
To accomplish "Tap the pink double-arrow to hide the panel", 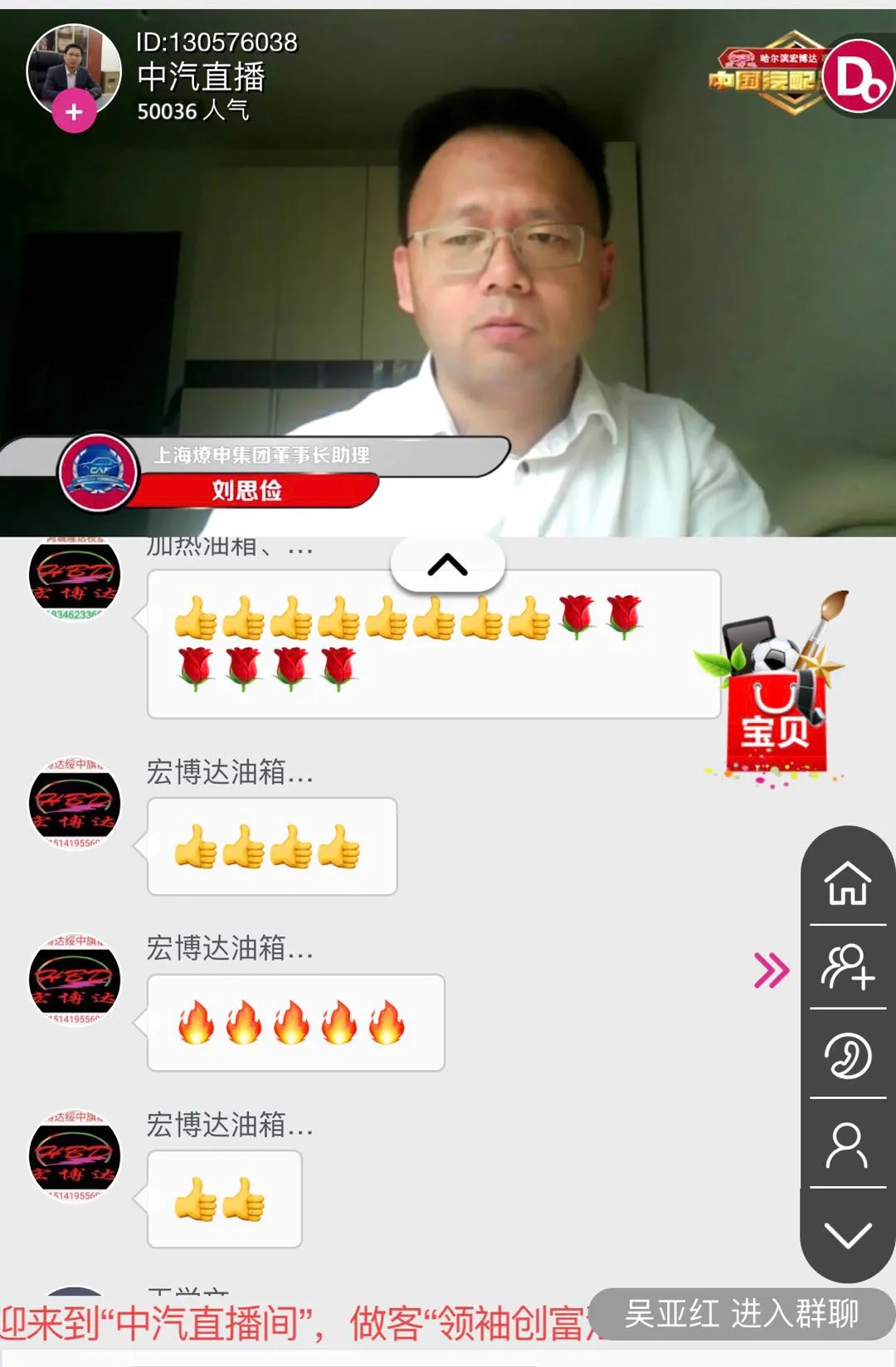I will (771, 970).
